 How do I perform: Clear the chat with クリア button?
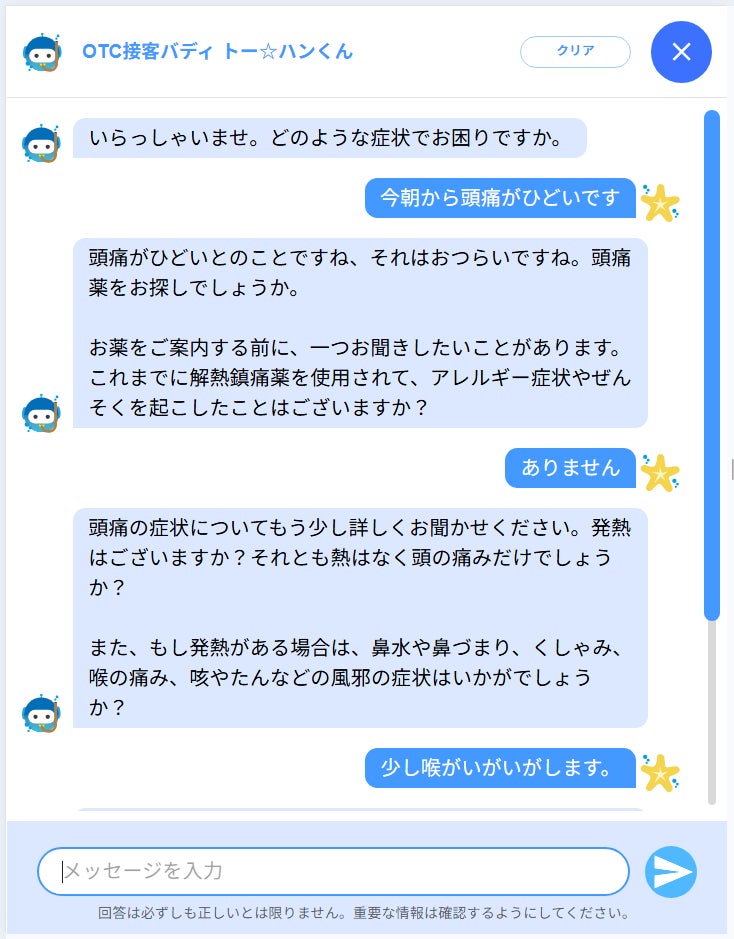(x=575, y=52)
